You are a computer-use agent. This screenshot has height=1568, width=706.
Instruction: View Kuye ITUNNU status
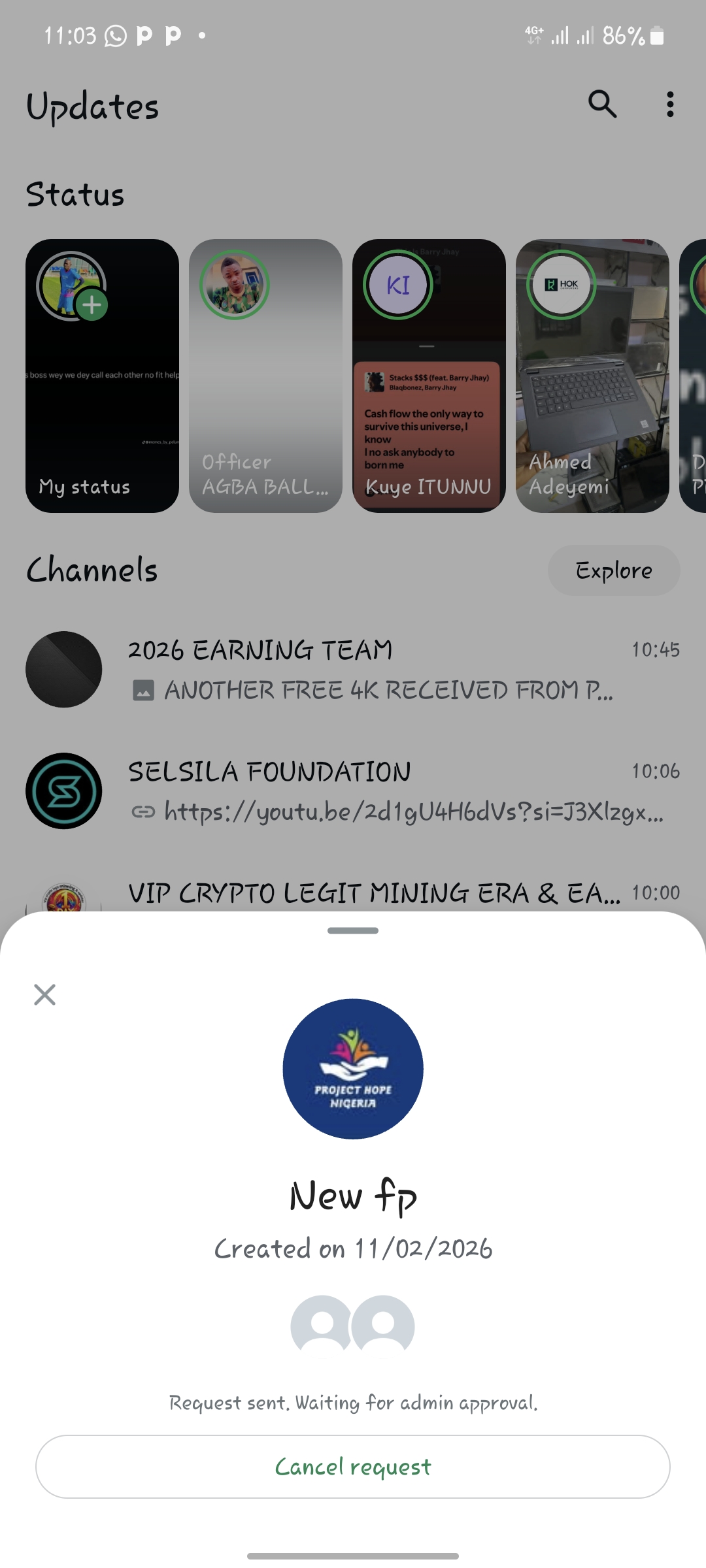[x=429, y=376]
